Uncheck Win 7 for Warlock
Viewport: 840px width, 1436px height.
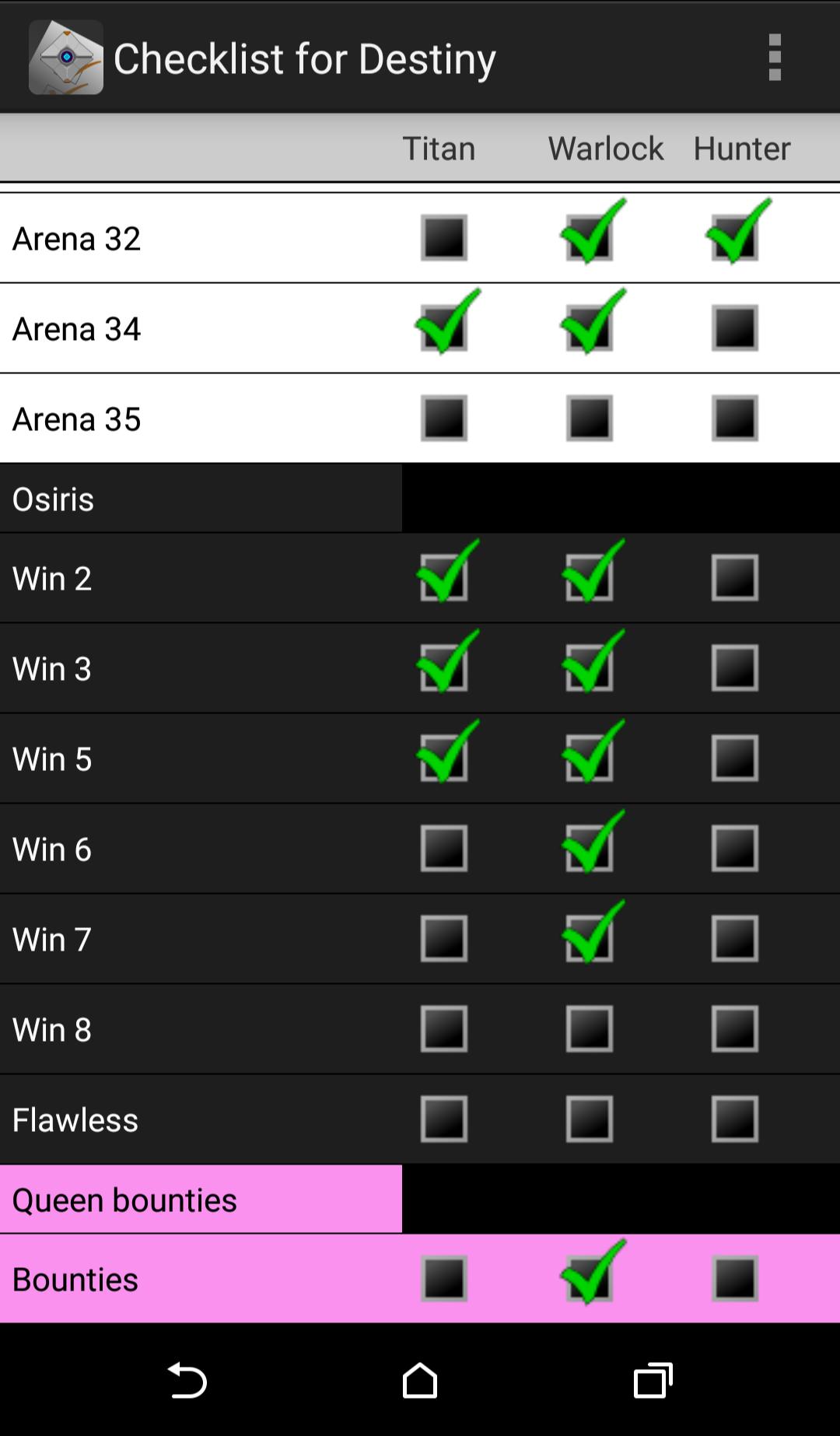coord(590,938)
